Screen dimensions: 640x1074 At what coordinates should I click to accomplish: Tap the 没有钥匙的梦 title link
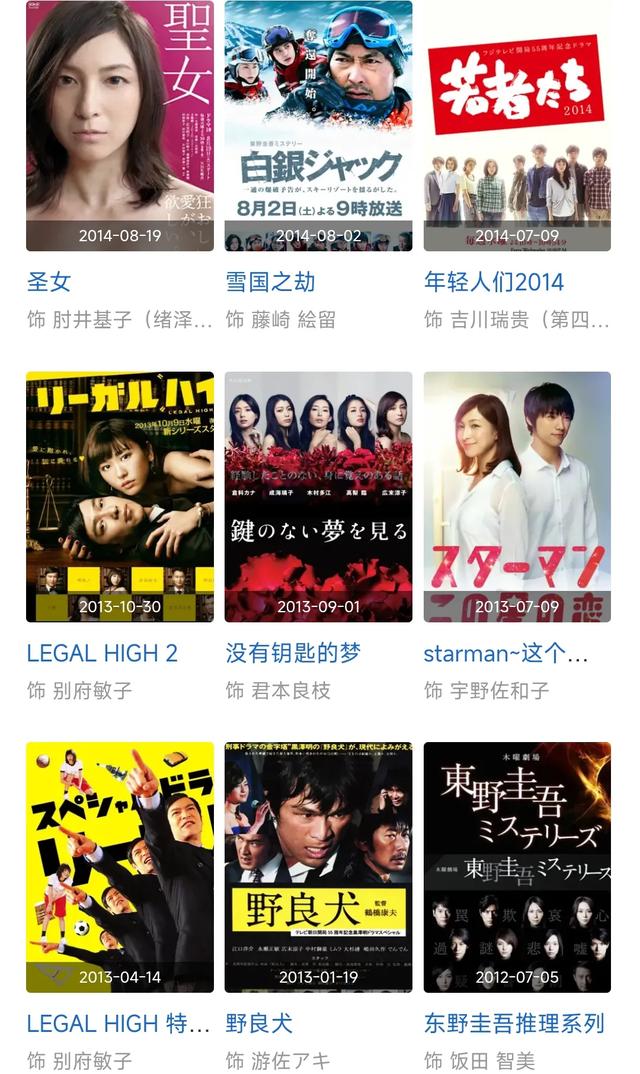tap(293, 653)
